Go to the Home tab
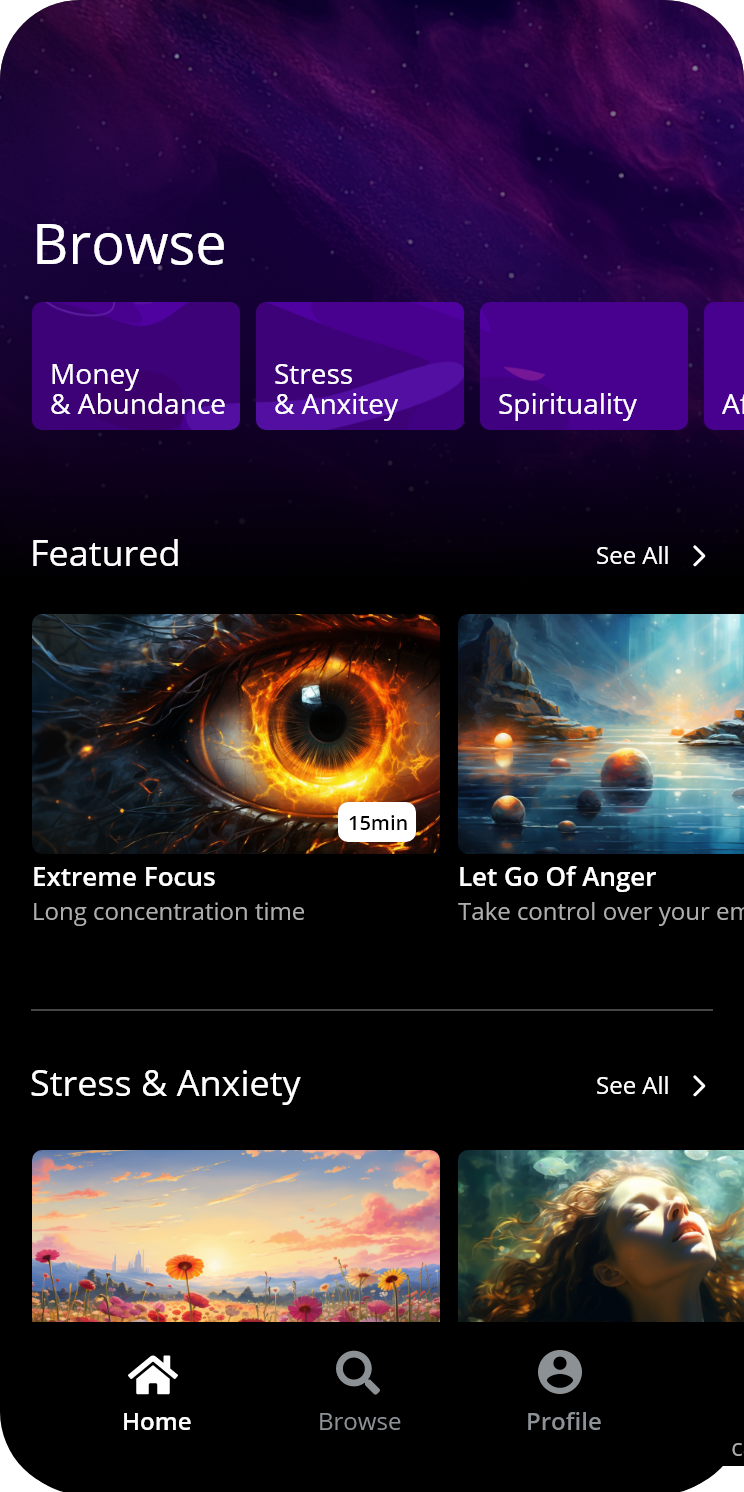This screenshot has width=744, height=1492. (x=156, y=1394)
